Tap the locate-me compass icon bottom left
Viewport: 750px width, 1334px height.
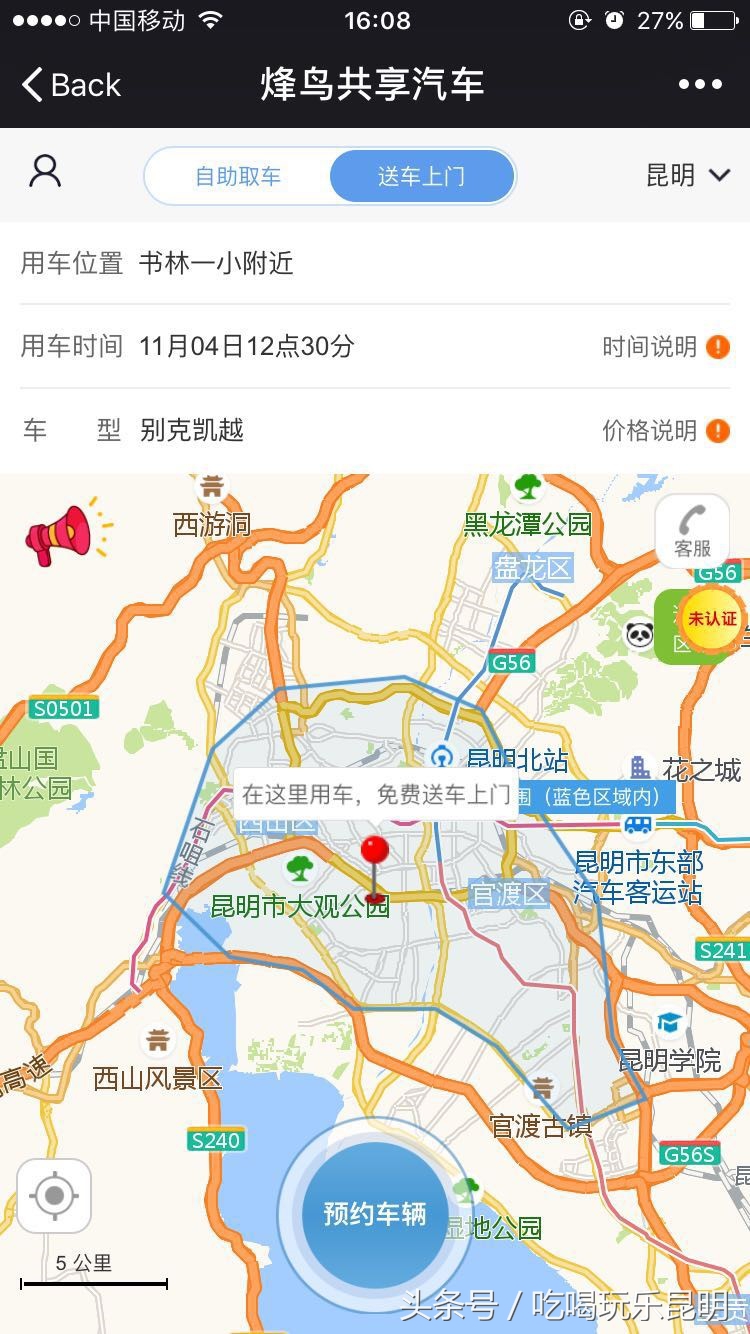[54, 1193]
